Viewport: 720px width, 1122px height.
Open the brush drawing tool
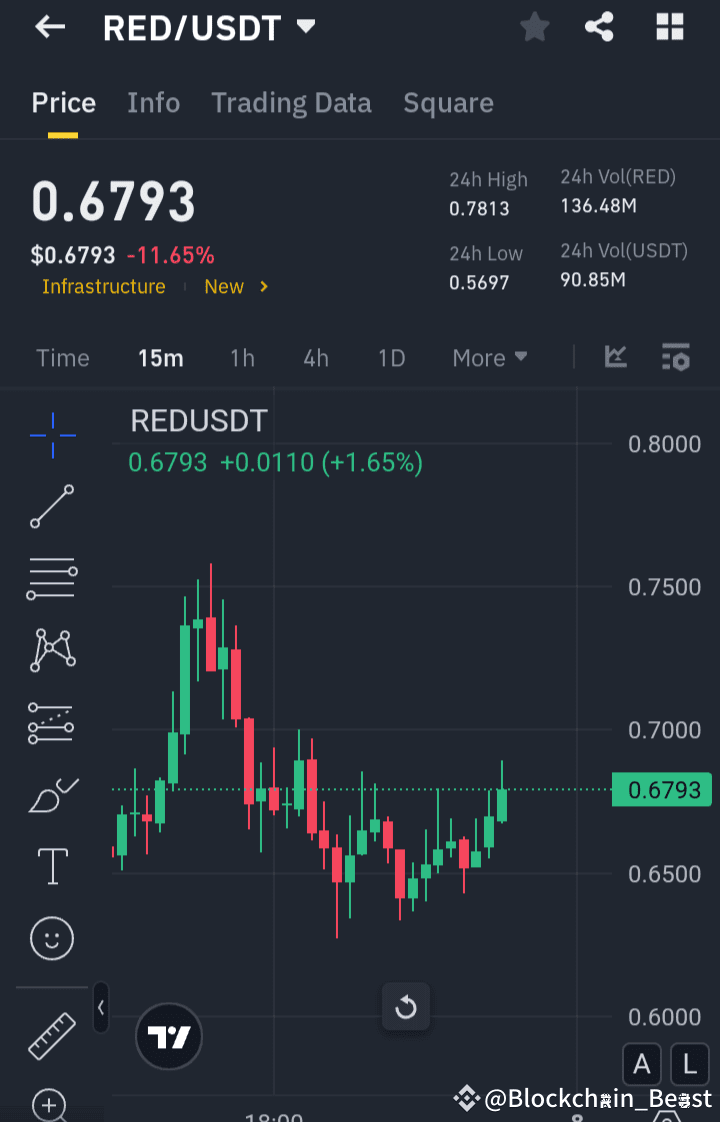tap(51, 793)
